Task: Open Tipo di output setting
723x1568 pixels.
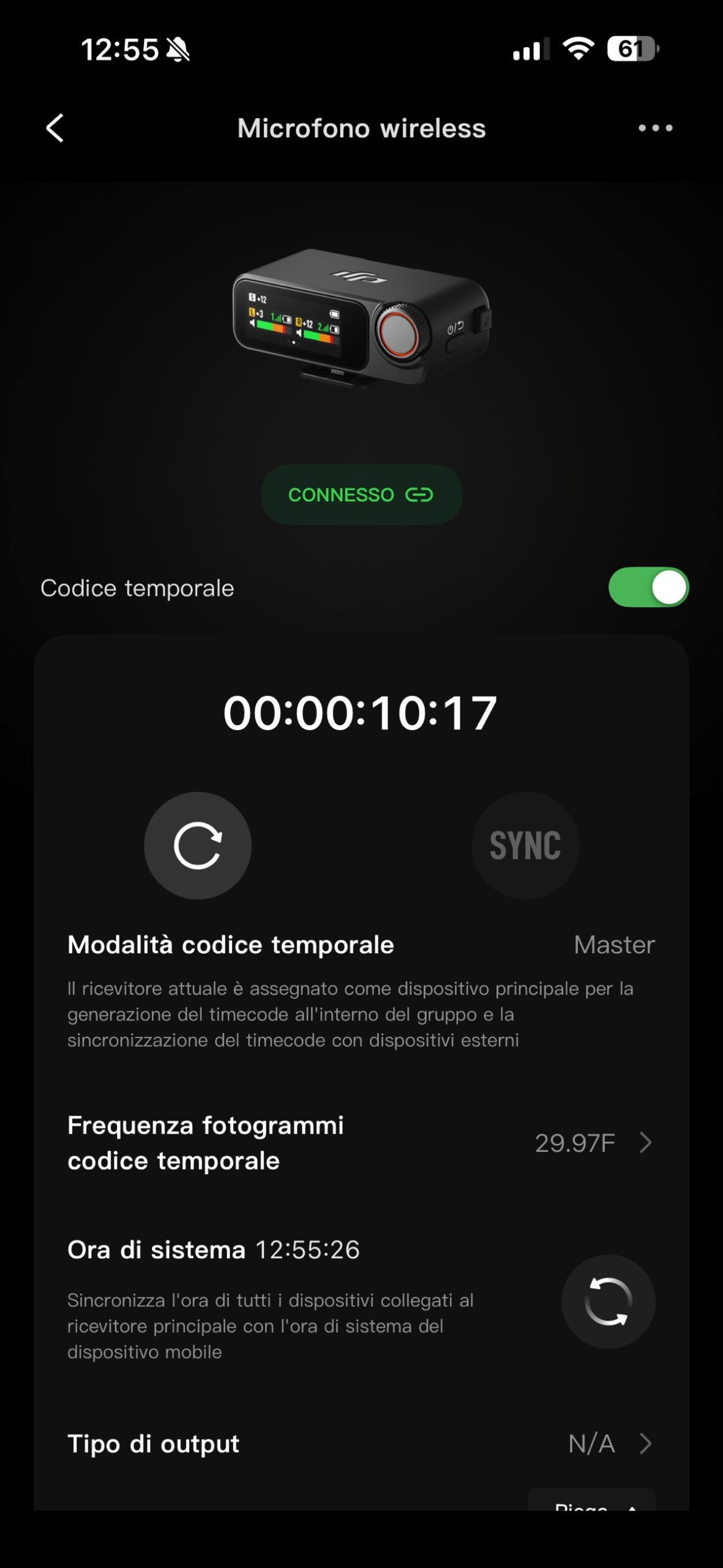Action: point(609,1444)
